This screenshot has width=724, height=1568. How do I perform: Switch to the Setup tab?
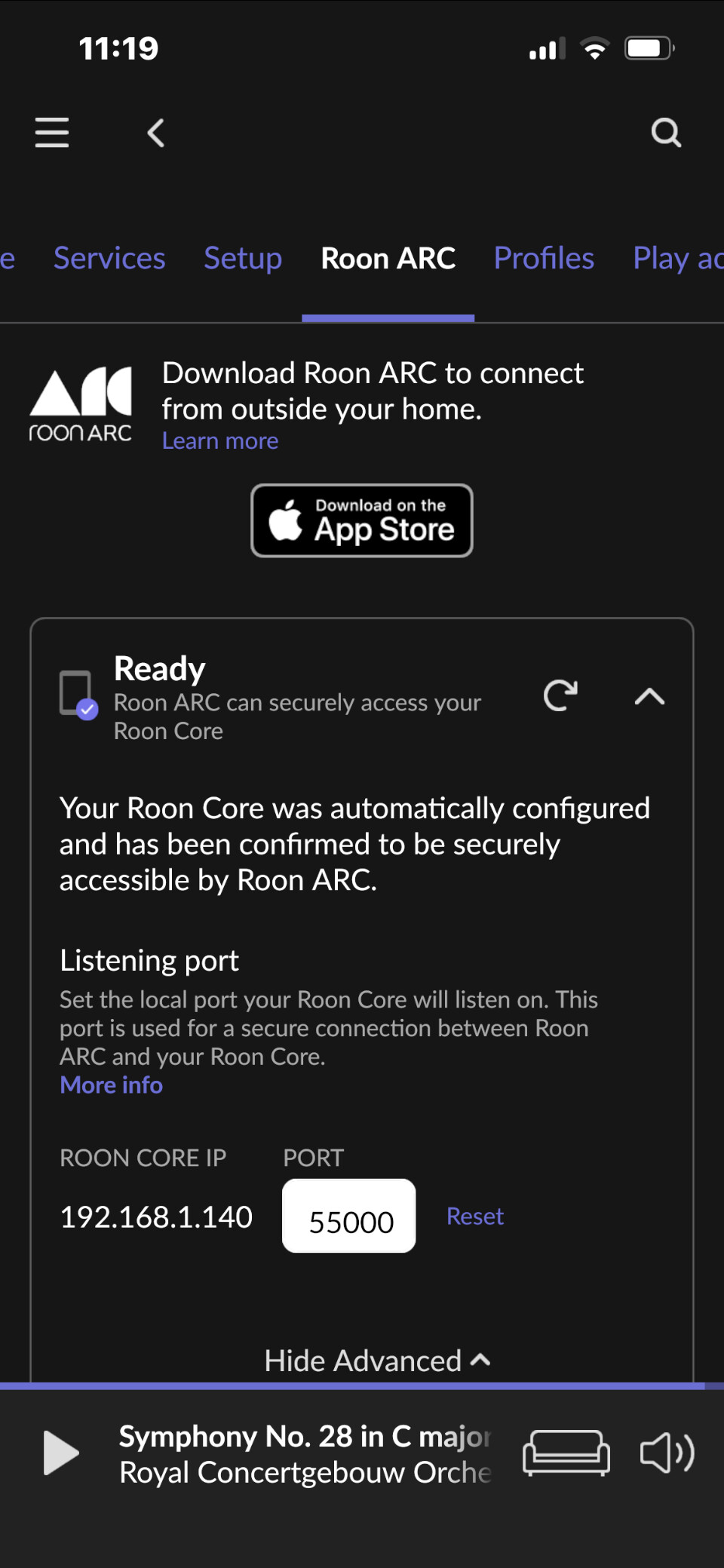tap(243, 259)
